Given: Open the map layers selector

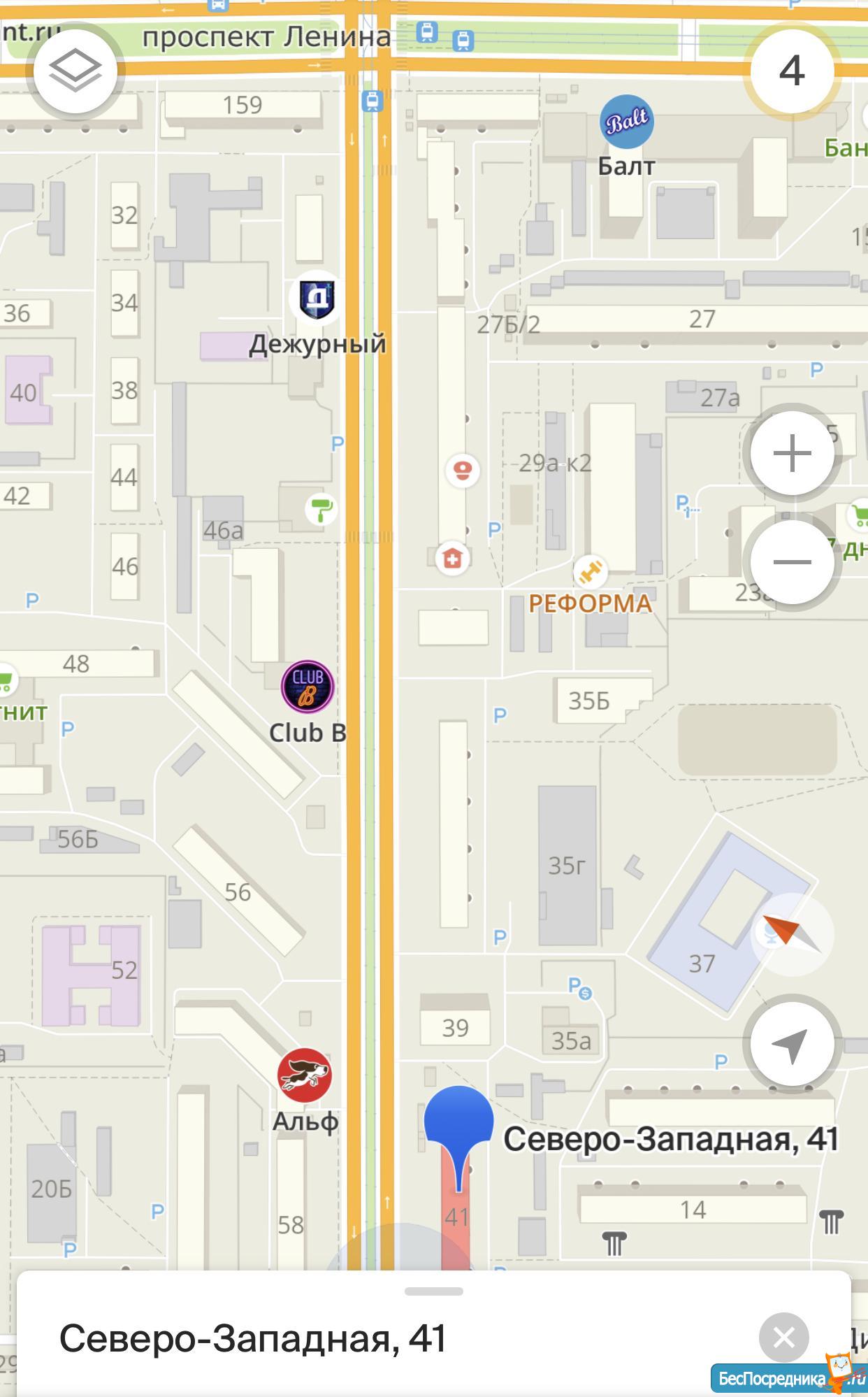Looking at the screenshot, I should pos(75,70).
